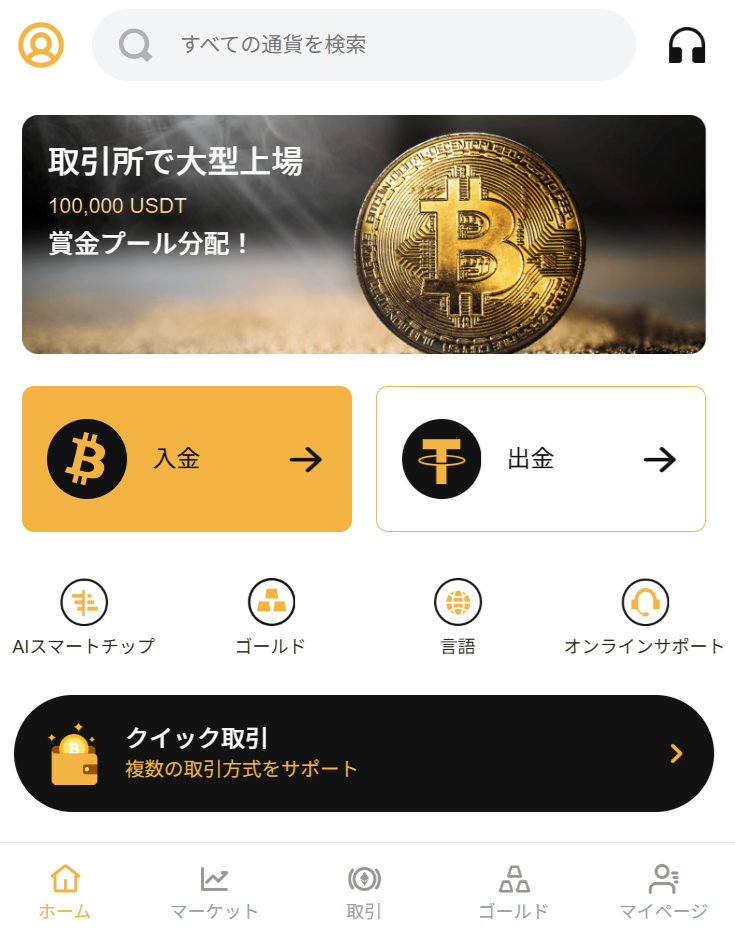Tap the すべての通貨を検索 search field

pos(364,45)
